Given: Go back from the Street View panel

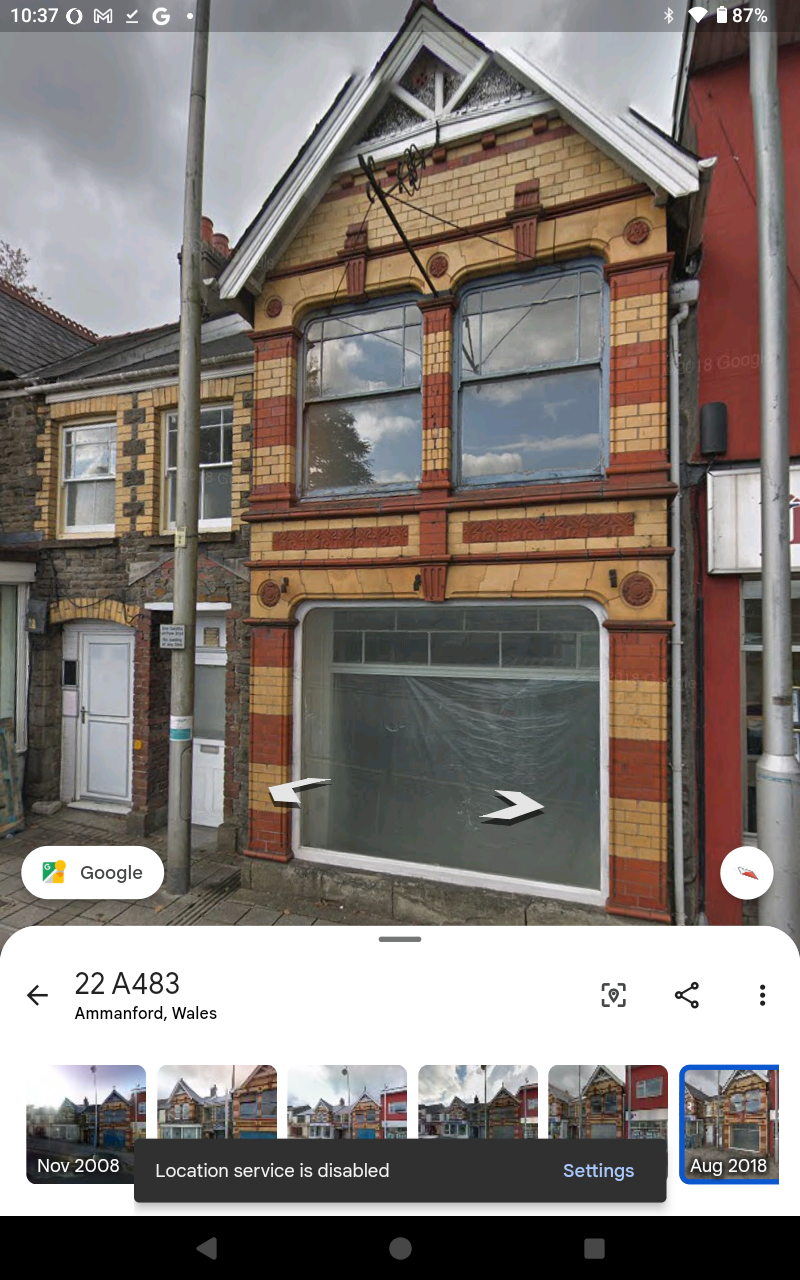Looking at the screenshot, I should [37, 995].
